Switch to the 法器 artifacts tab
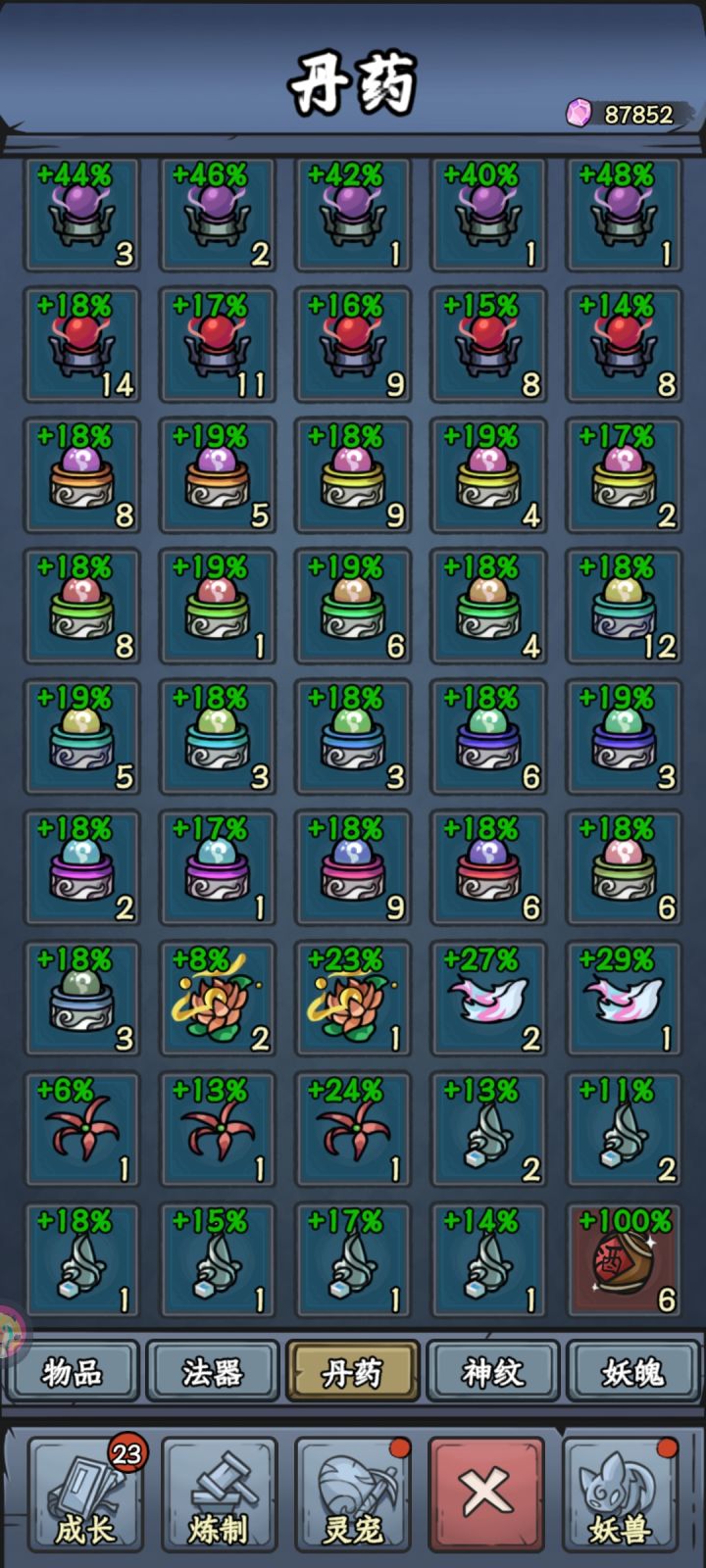 (212, 1369)
